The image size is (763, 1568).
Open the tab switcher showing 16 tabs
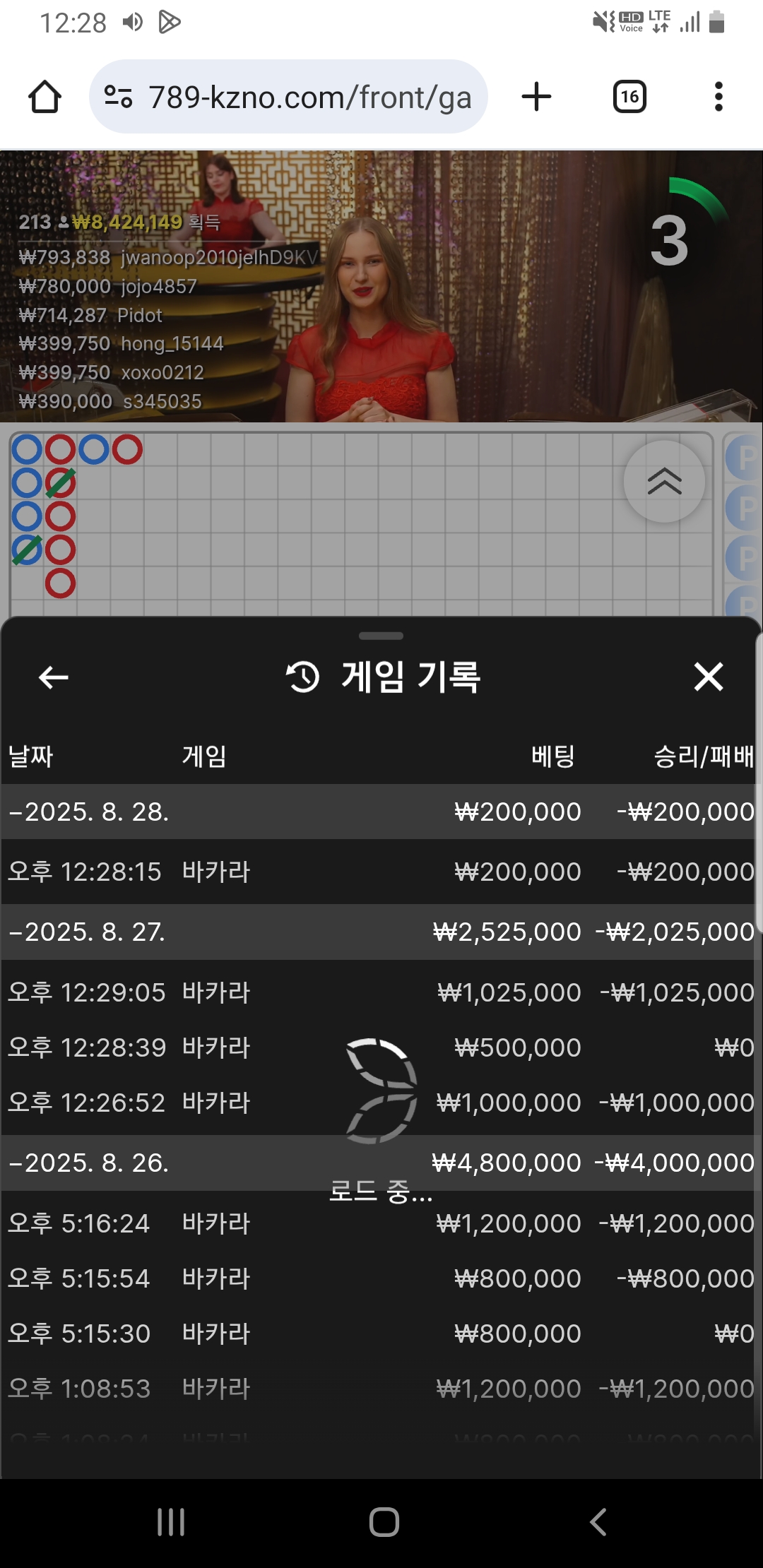coord(629,97)
